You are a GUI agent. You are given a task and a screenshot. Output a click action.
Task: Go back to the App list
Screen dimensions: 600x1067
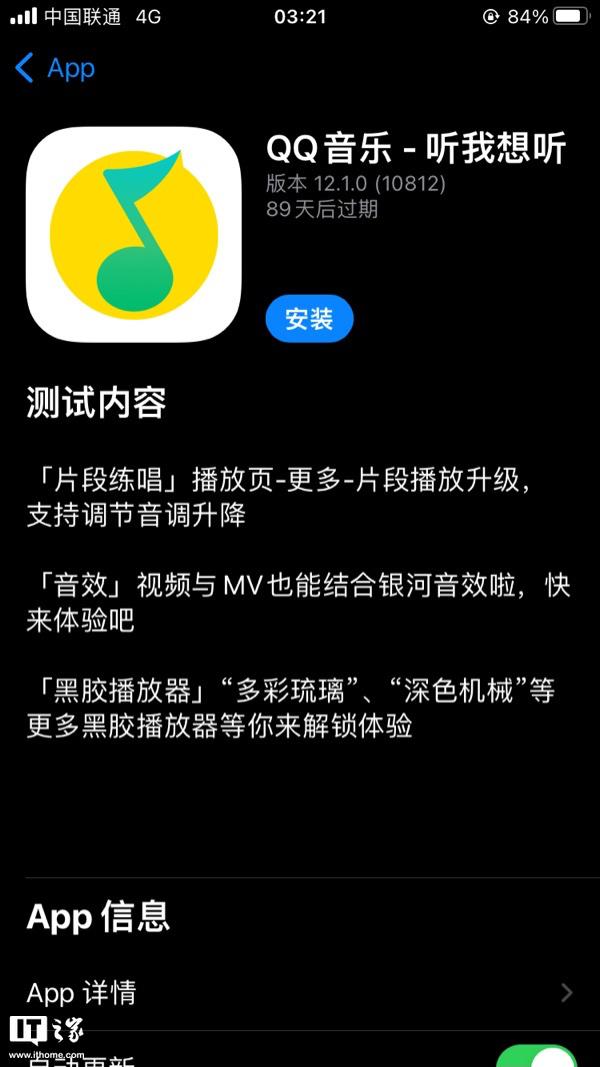(54, 69)
